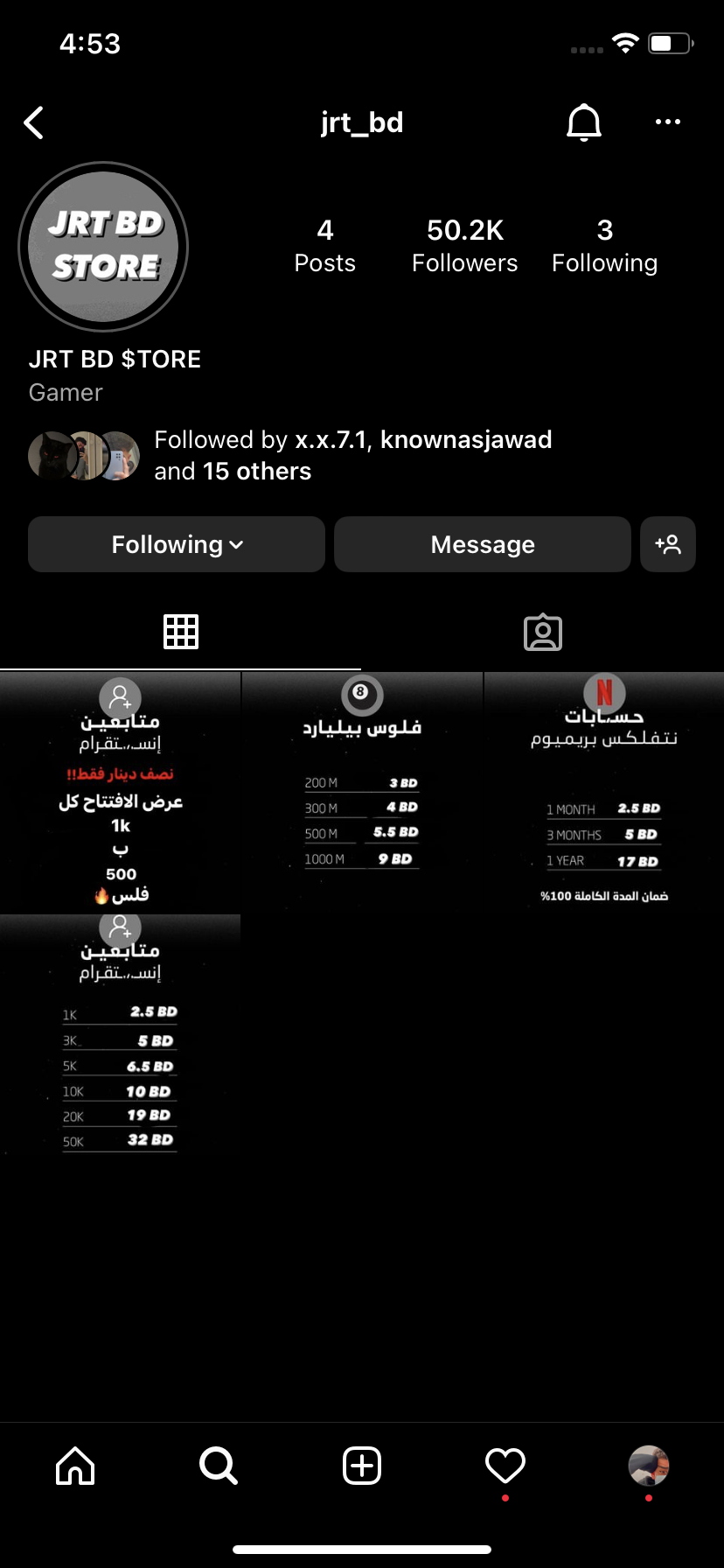The width and height of the screenshot is (724, 1568).
Task: Open the three-dot overflow menu
Action: pos(667,122)
